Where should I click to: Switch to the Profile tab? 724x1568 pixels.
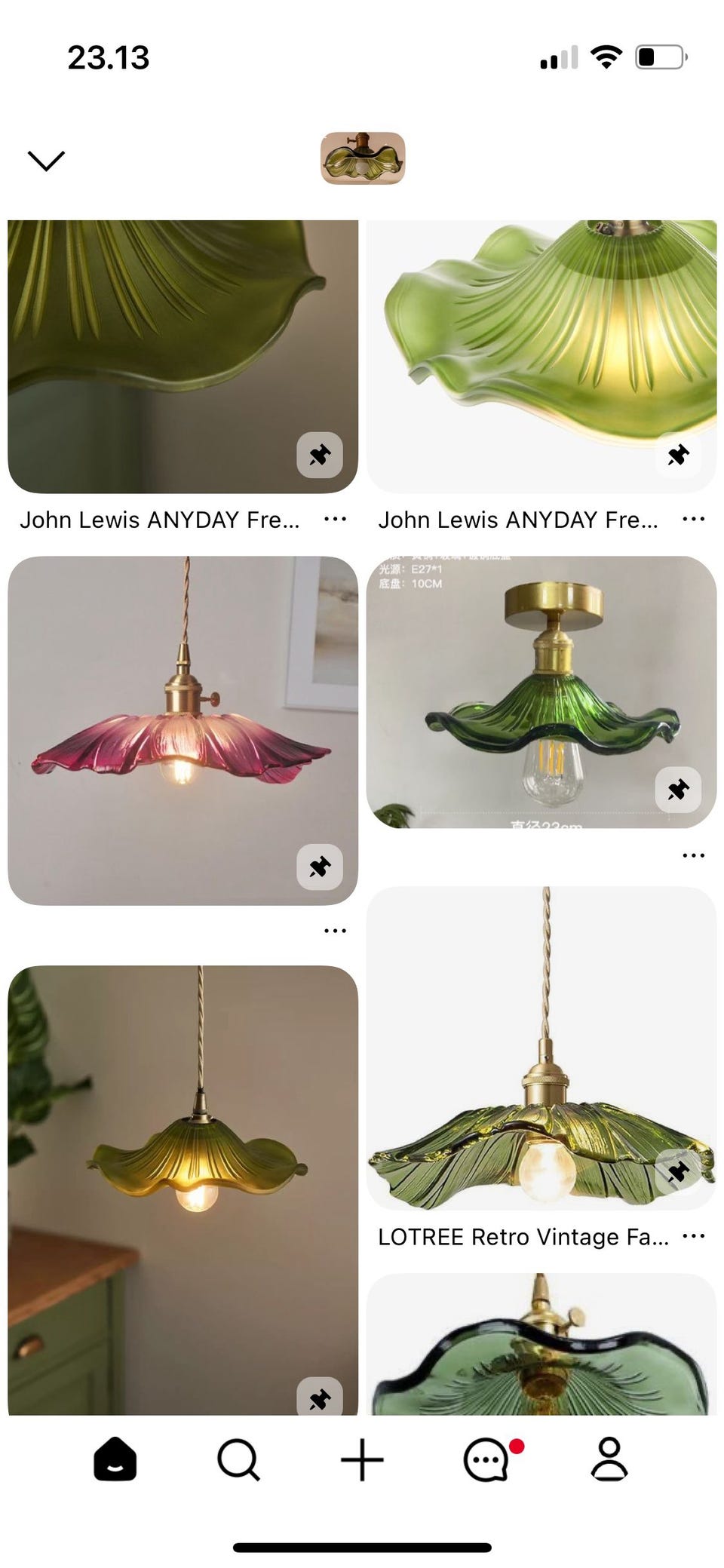coord(609,1459)
